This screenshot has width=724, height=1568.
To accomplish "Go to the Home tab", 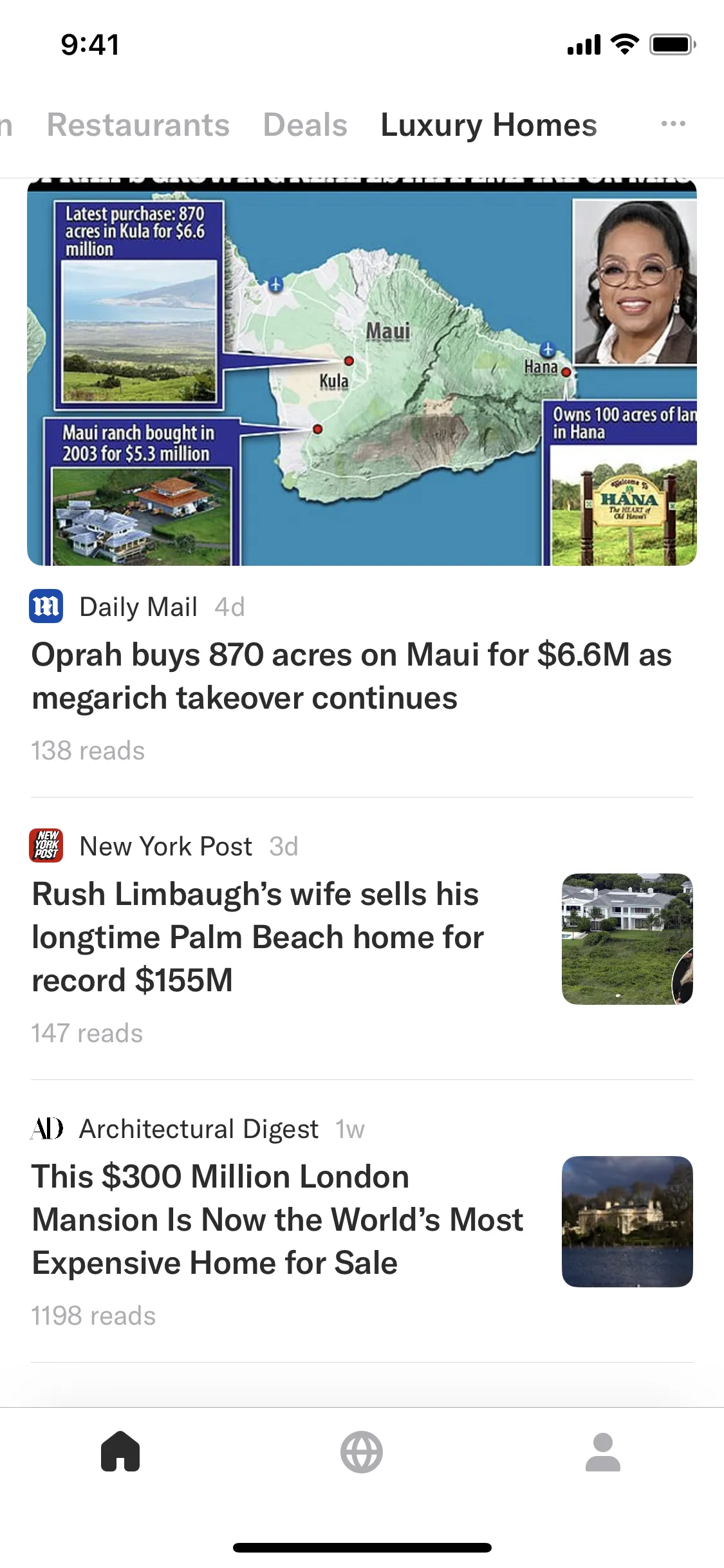I will pyautogui.click(x=120, y=1451).
